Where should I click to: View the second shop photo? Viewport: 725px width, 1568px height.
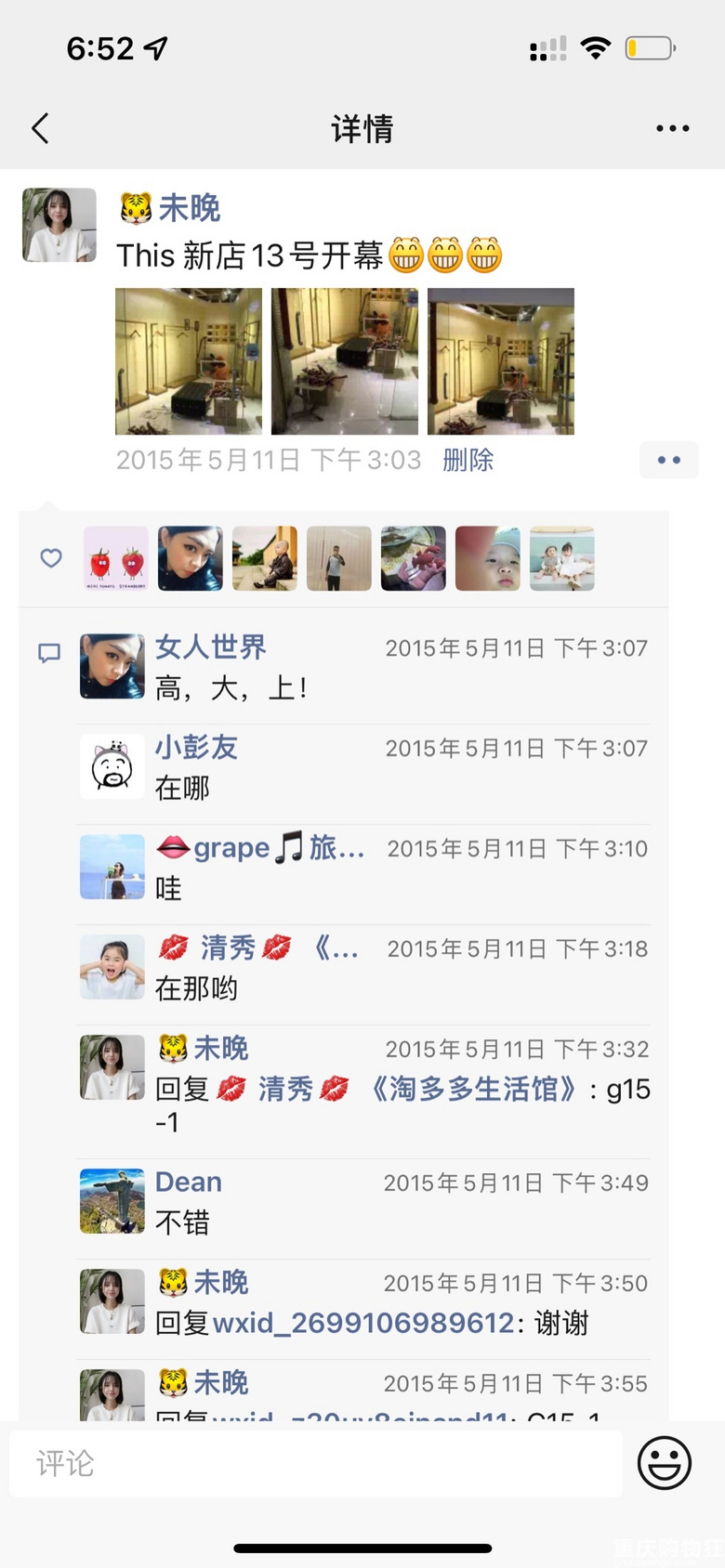[345, 361]
